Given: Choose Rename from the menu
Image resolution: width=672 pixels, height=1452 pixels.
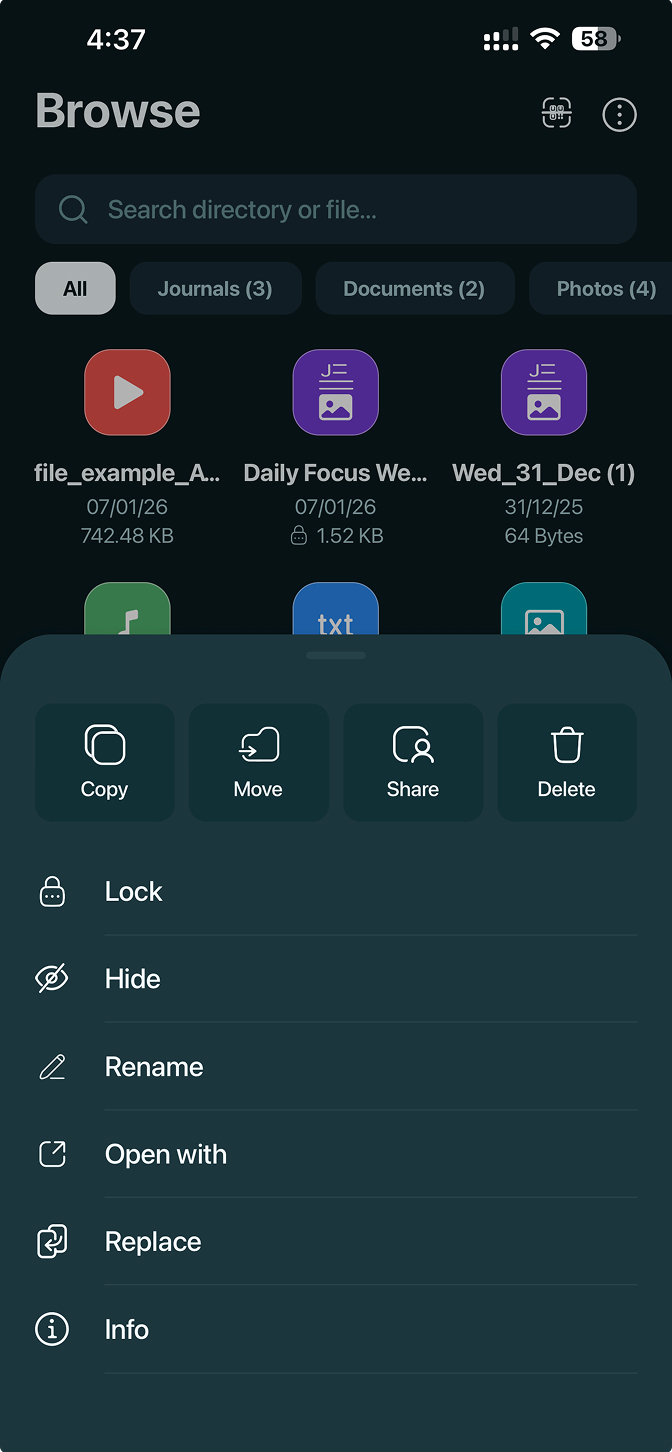Looking at the screenshot, I should (x=154, y=1067).
